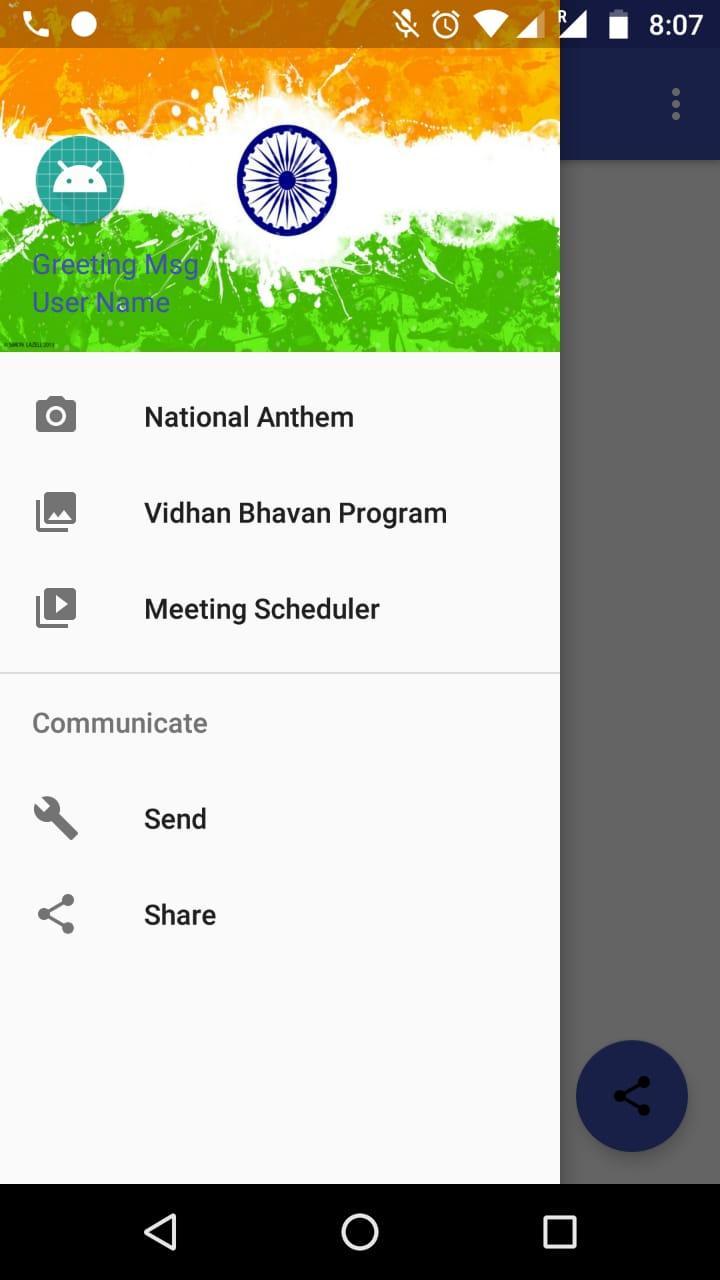Screen dimensions: 720x1280
Task: Tap the Share option under Communicate
Action: pos(180,913)
